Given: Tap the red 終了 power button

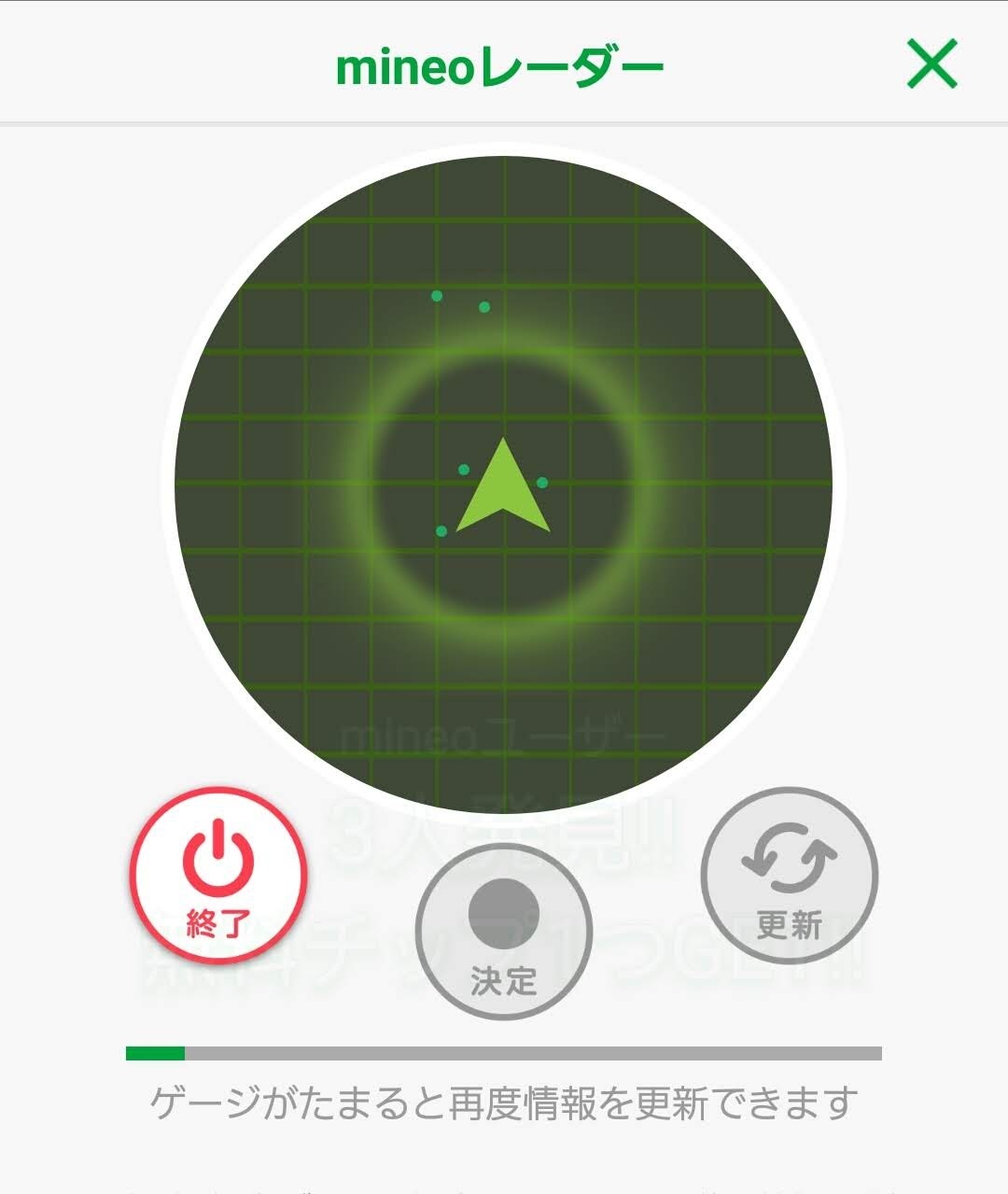Looking at the screenshot, I should [218, 876].
